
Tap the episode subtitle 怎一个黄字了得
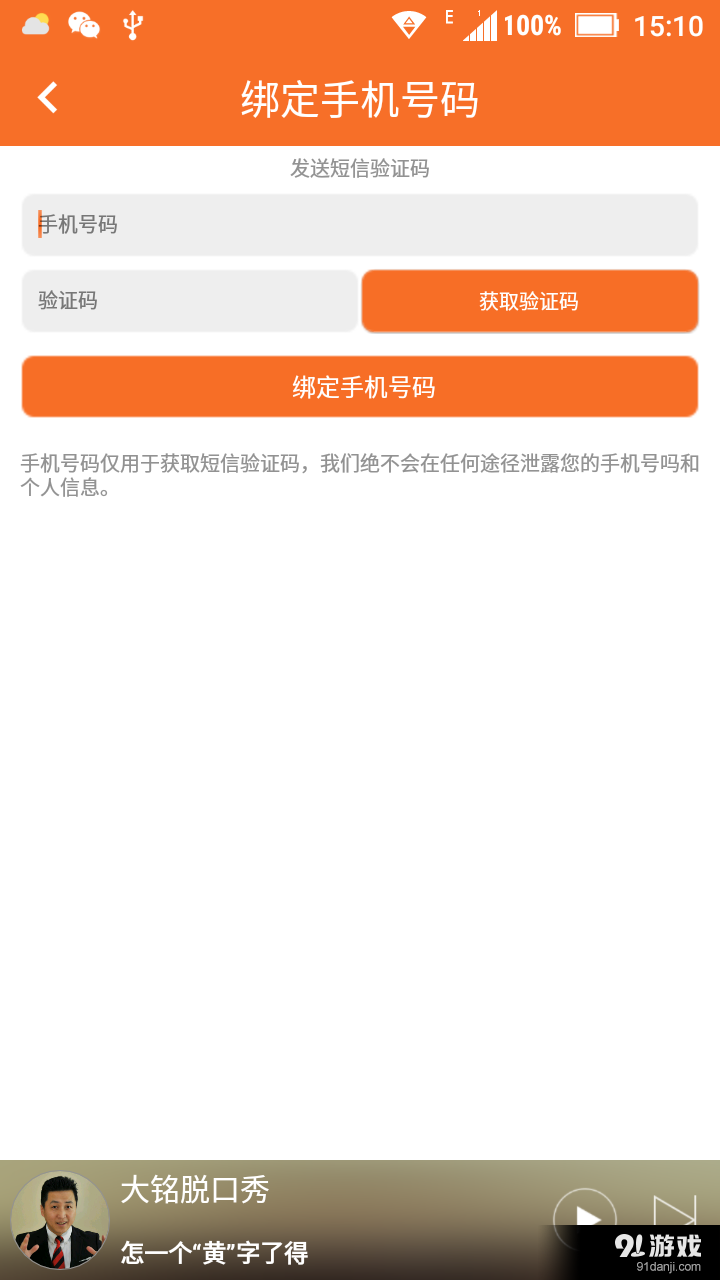215,1251
